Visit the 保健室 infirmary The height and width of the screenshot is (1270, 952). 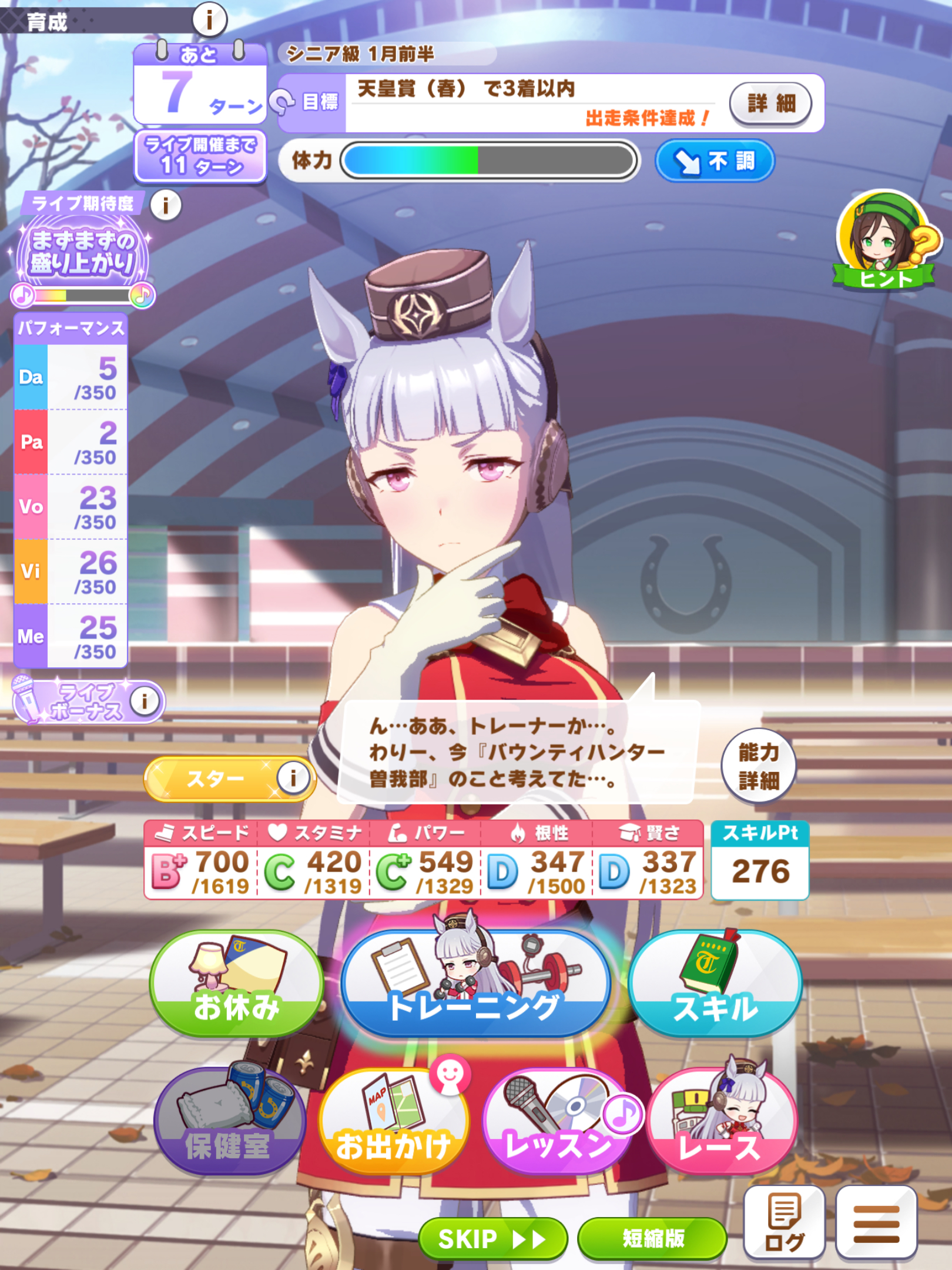pyautogui.click(x=229, y=1122)
